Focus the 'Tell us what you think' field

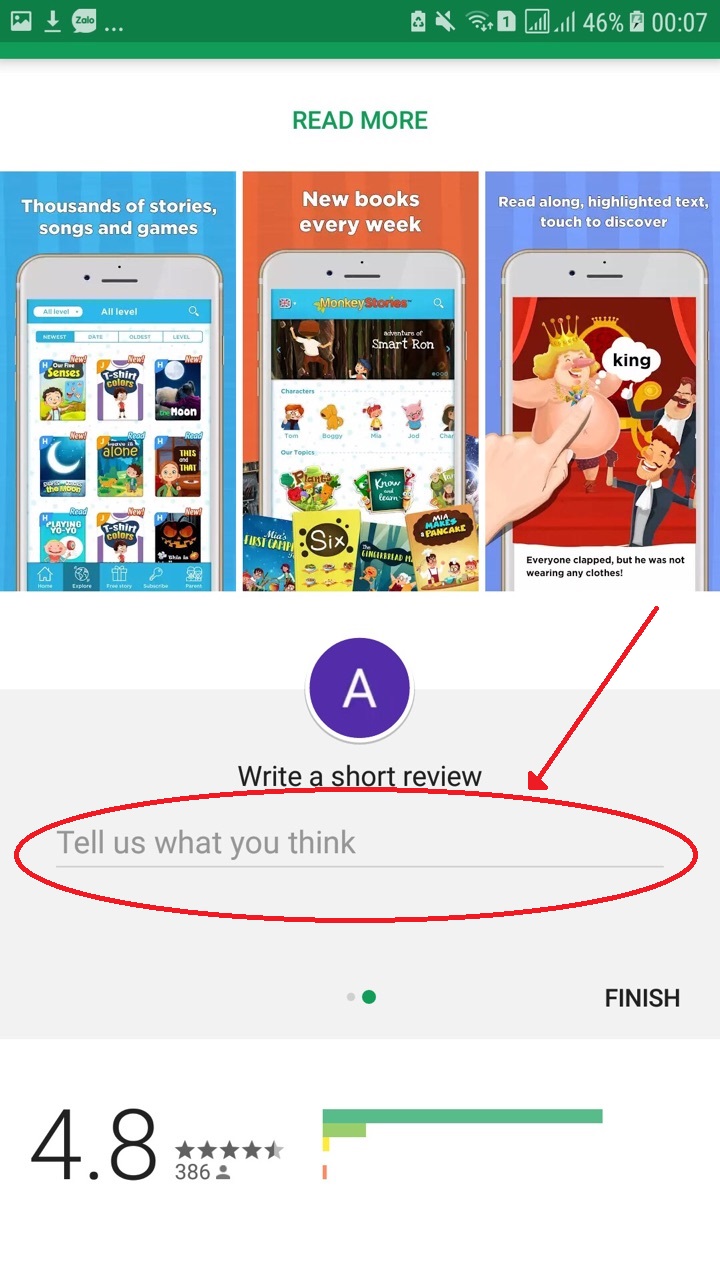358,843
